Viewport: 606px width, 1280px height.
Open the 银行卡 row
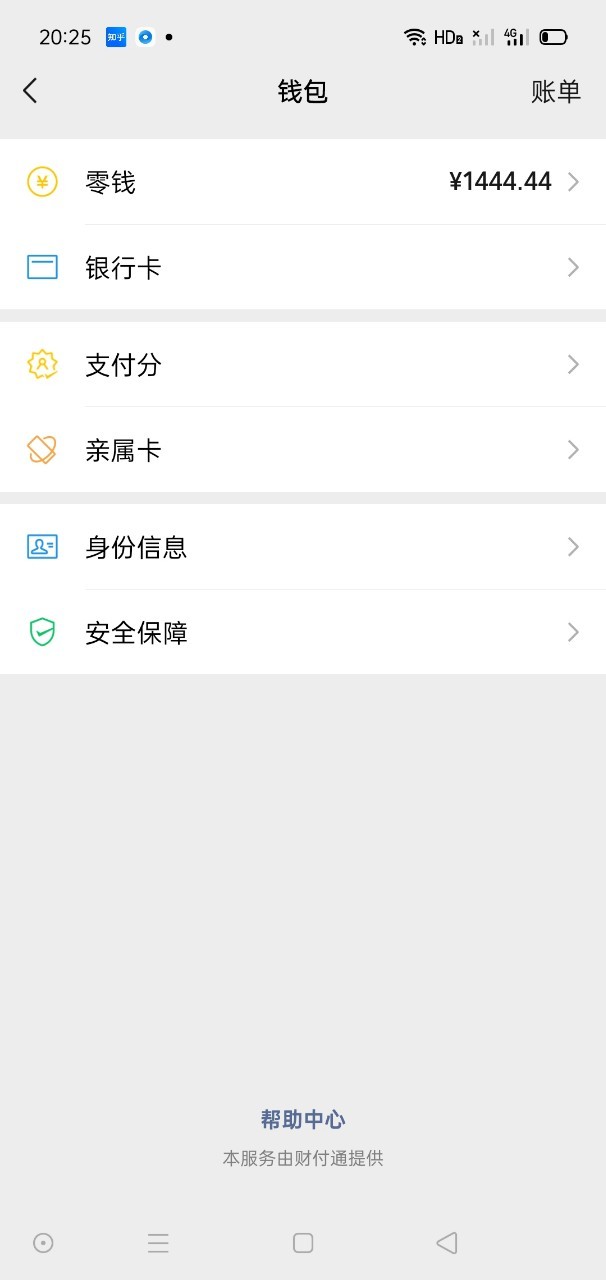(x=303, y=267)
